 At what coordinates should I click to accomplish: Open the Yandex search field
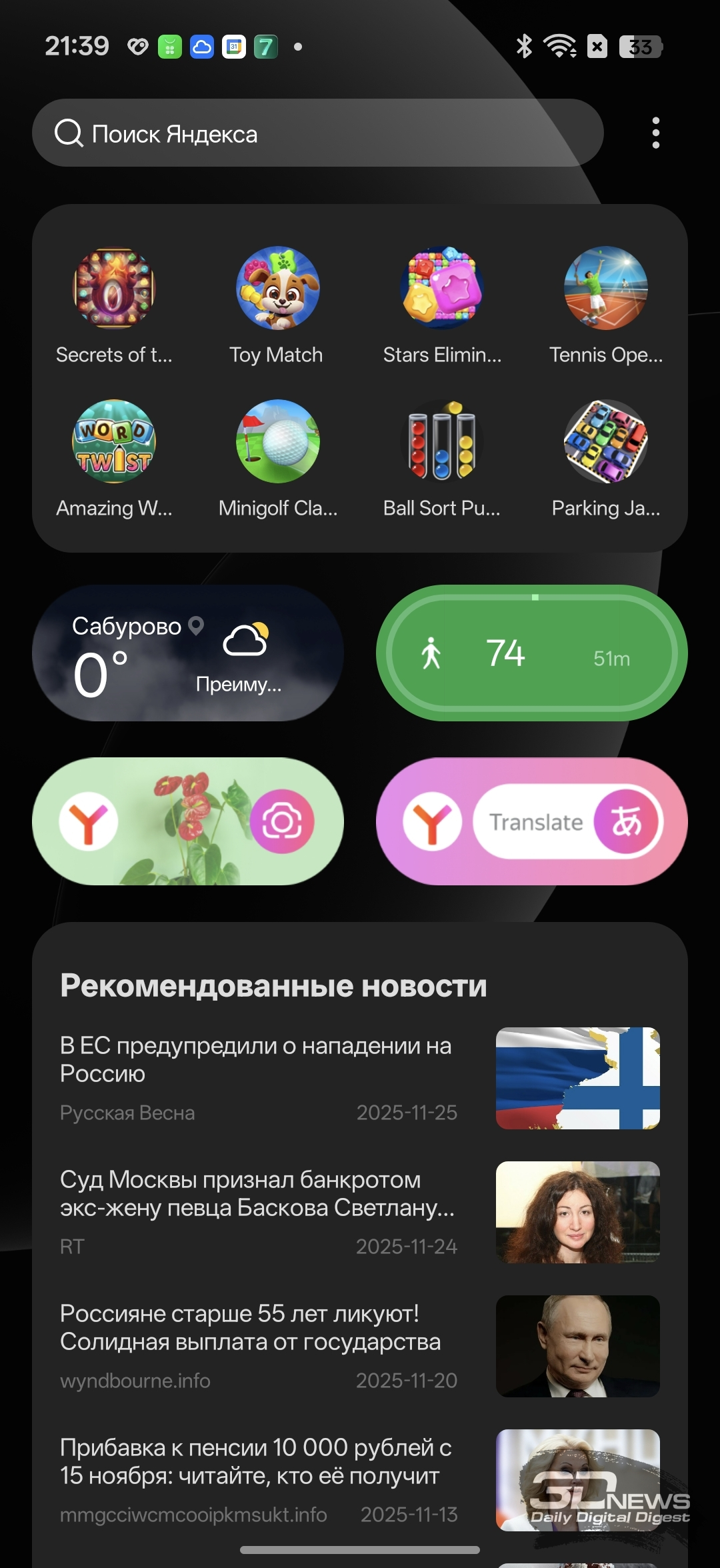pos(317,133)
